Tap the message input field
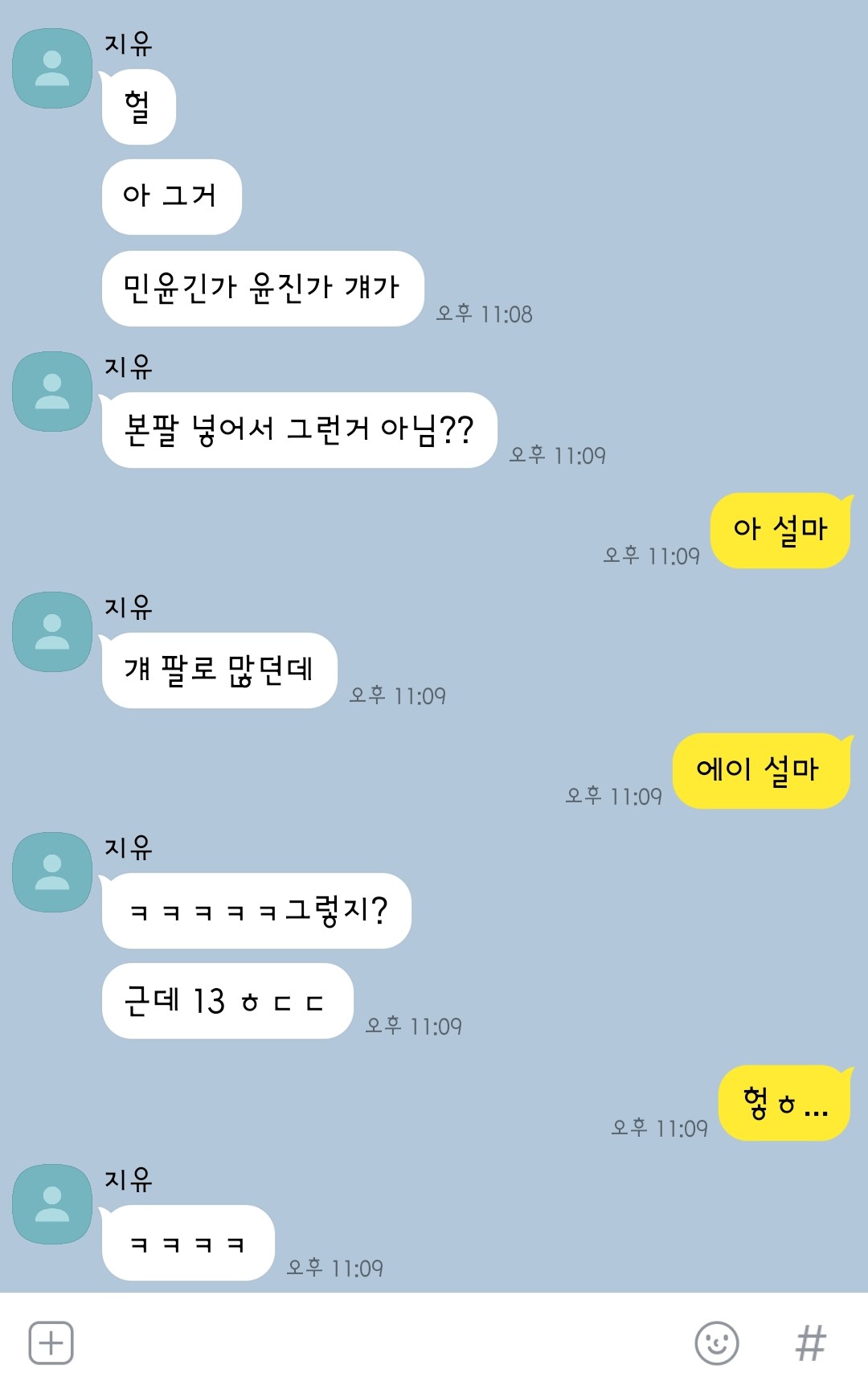 [378, 1343]
